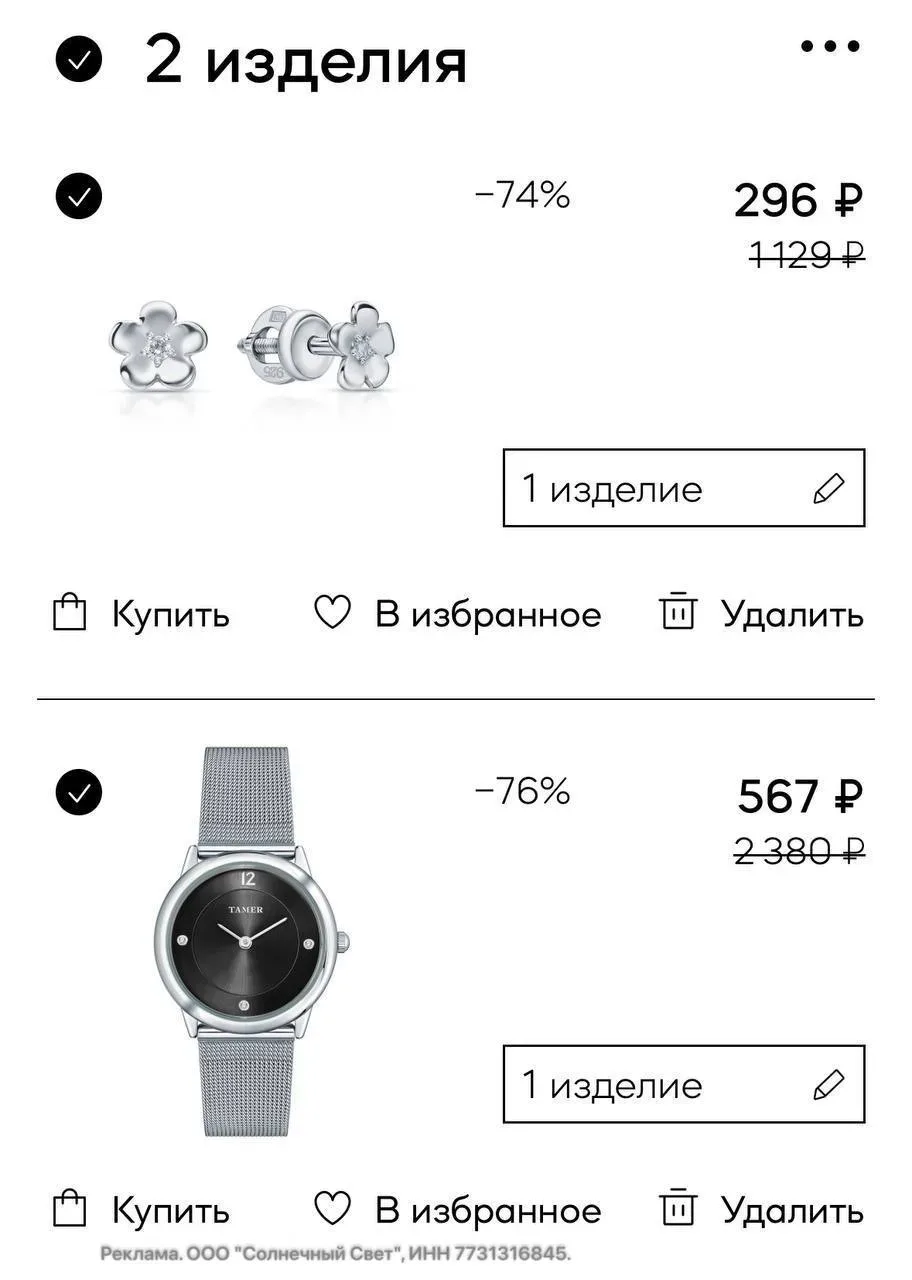The height and width of the screenshot is (1280, 912).
Task: Uncheck the flower earrings item
Action: [x=78, y=195]
